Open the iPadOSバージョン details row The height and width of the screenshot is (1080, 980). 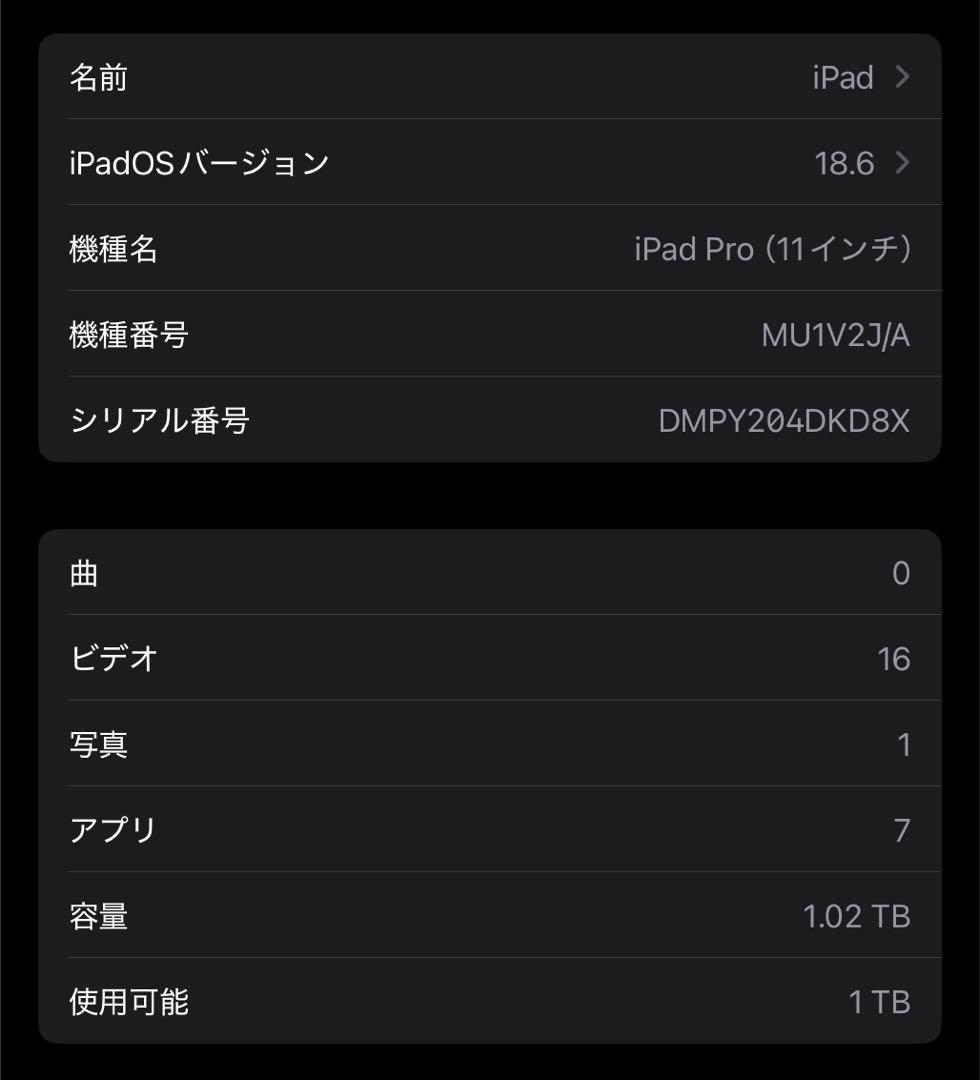click(490, 163)
